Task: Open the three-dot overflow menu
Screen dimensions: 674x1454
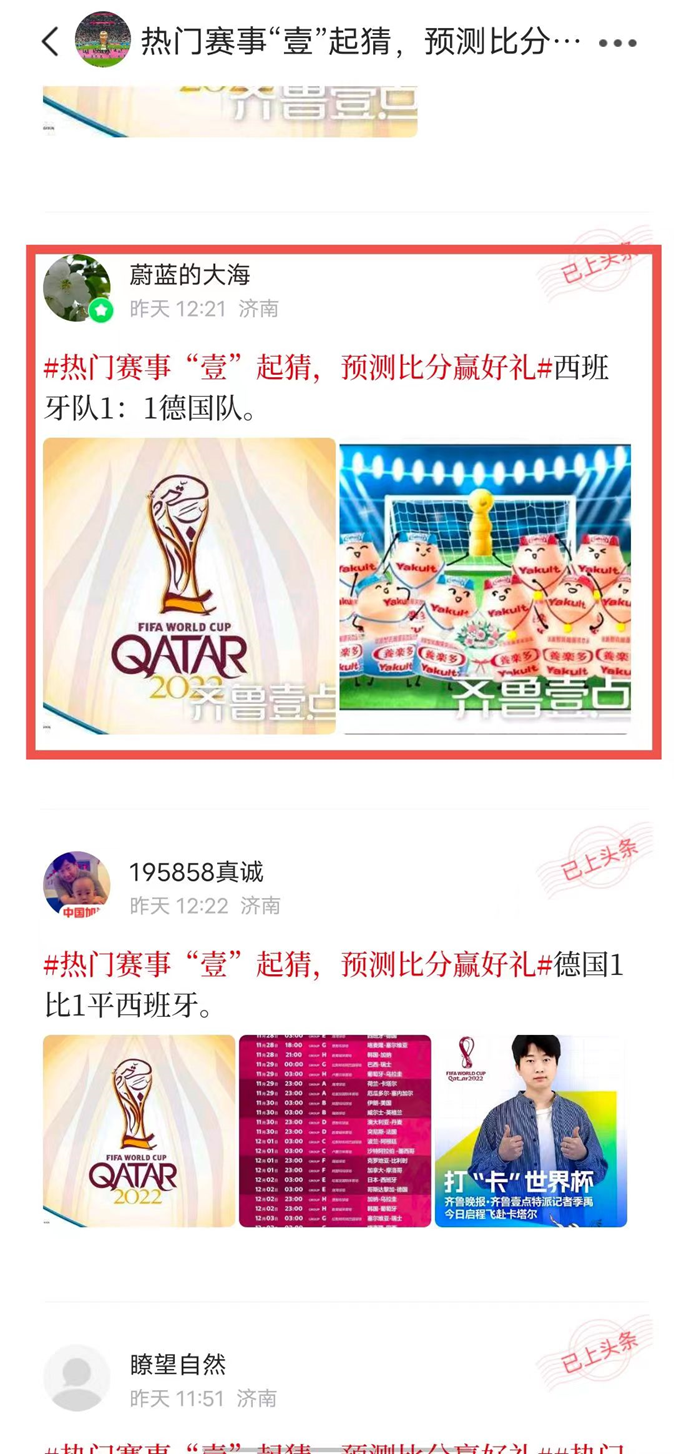Action: 617,43
